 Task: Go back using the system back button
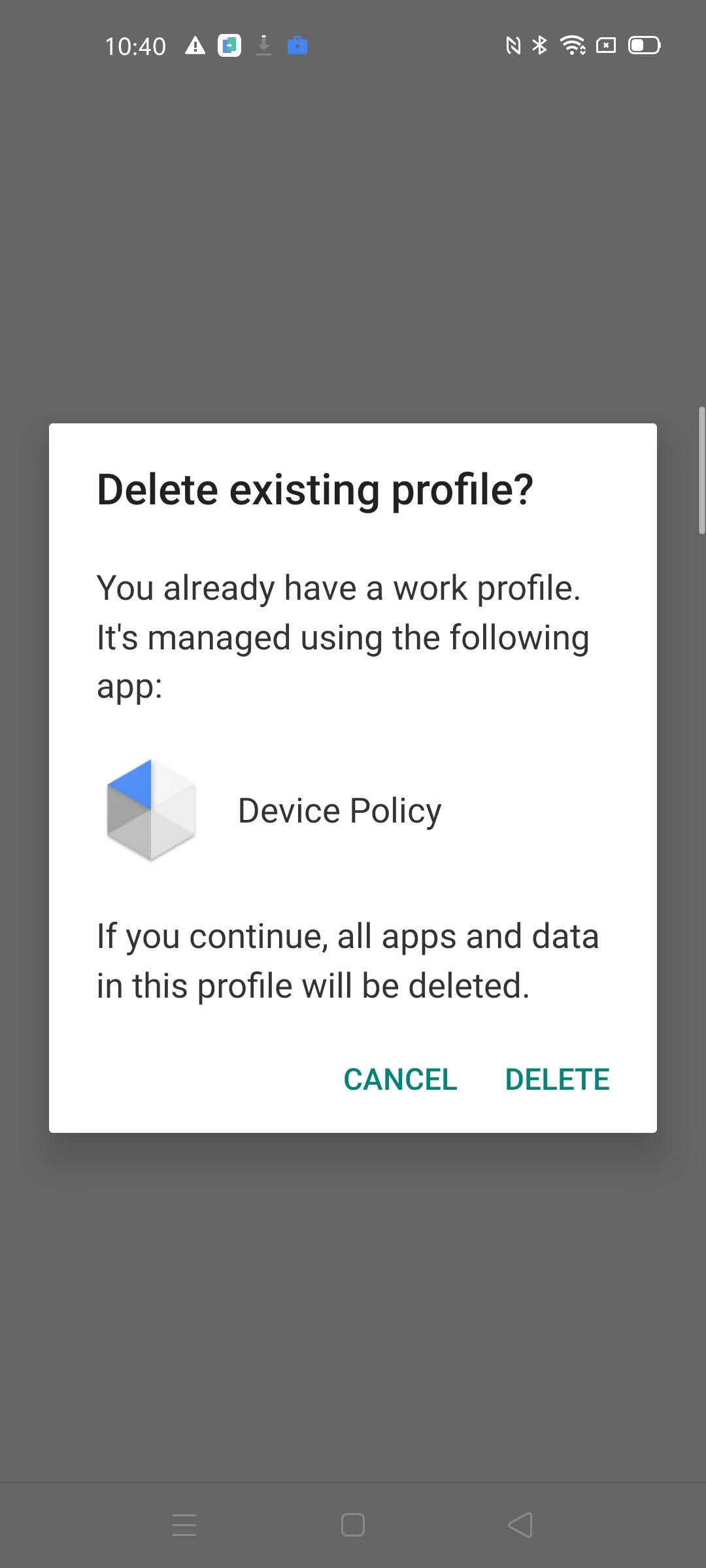[x=520, y=1525]
